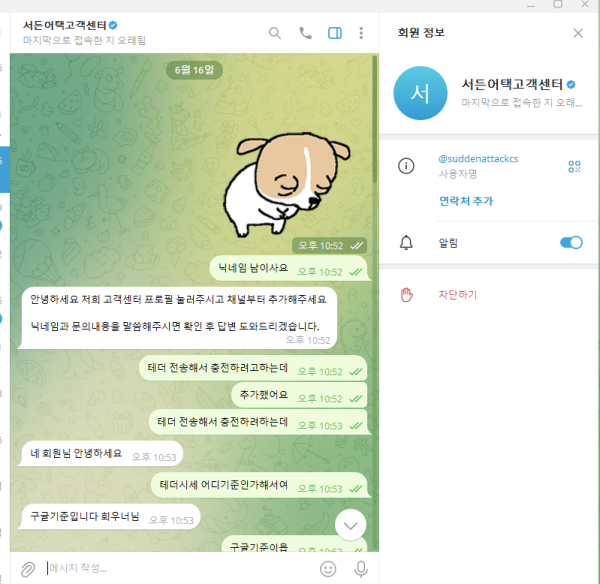This screenshot has height=584, width=600.
Task: Select 차단하기 to block user
Action: coord(457,295)
